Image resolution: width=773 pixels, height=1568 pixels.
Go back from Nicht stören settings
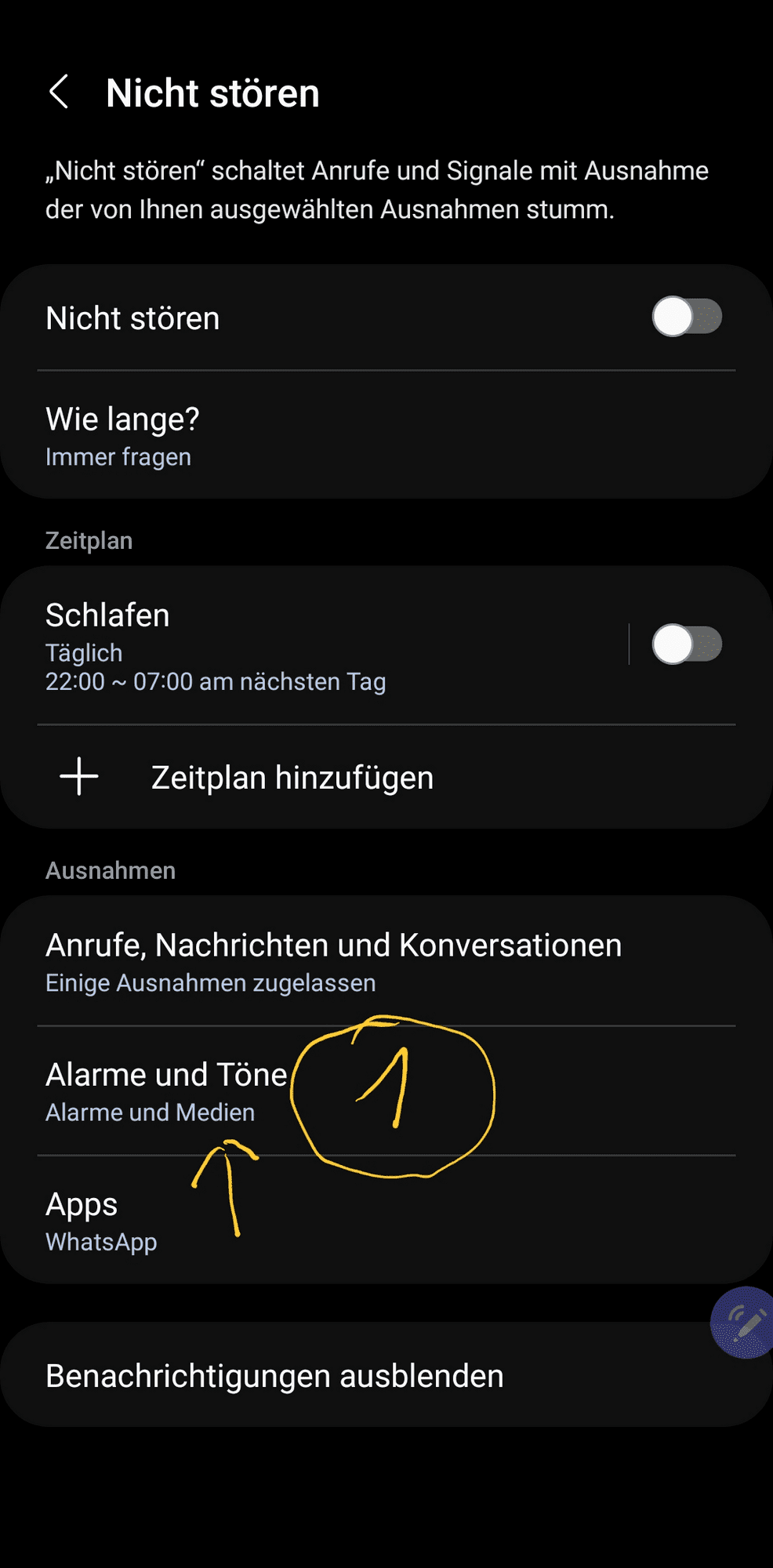click(60, 93)
